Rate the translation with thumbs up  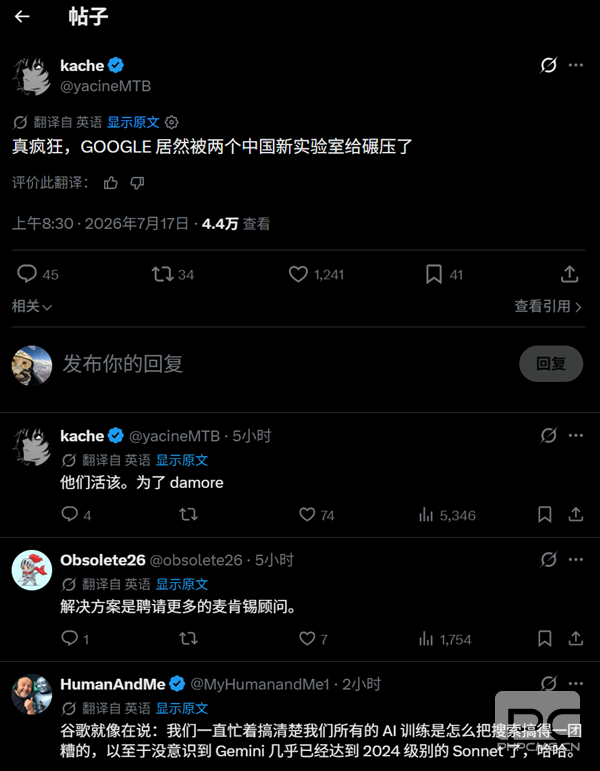[x=111, y=183]
